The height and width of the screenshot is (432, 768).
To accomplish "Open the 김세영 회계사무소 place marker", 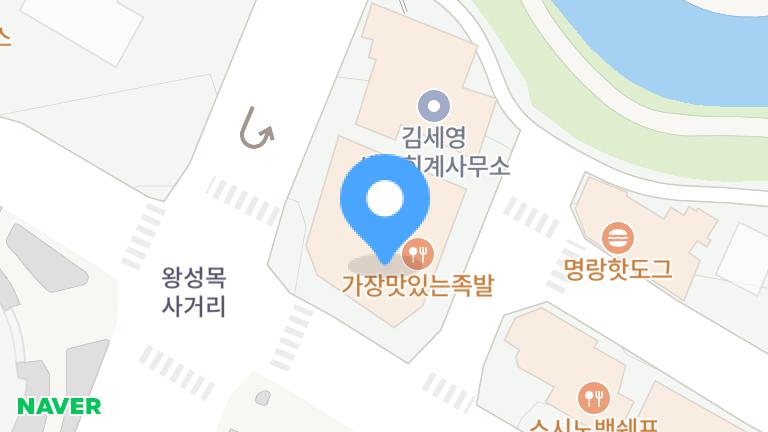I will tap(433, 106).
